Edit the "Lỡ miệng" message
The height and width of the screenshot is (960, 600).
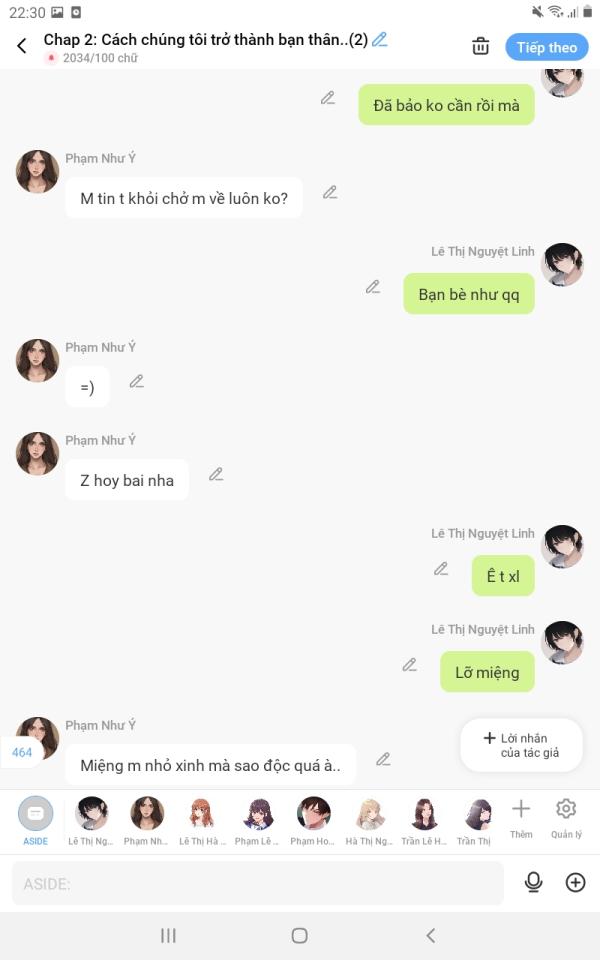tap(409, 665)
